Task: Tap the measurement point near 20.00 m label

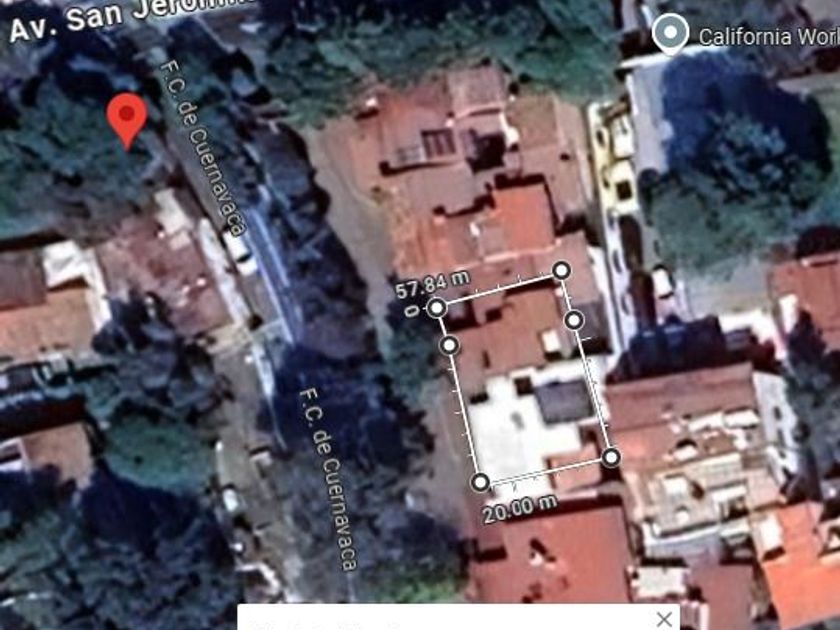Action: coord(481,483)
